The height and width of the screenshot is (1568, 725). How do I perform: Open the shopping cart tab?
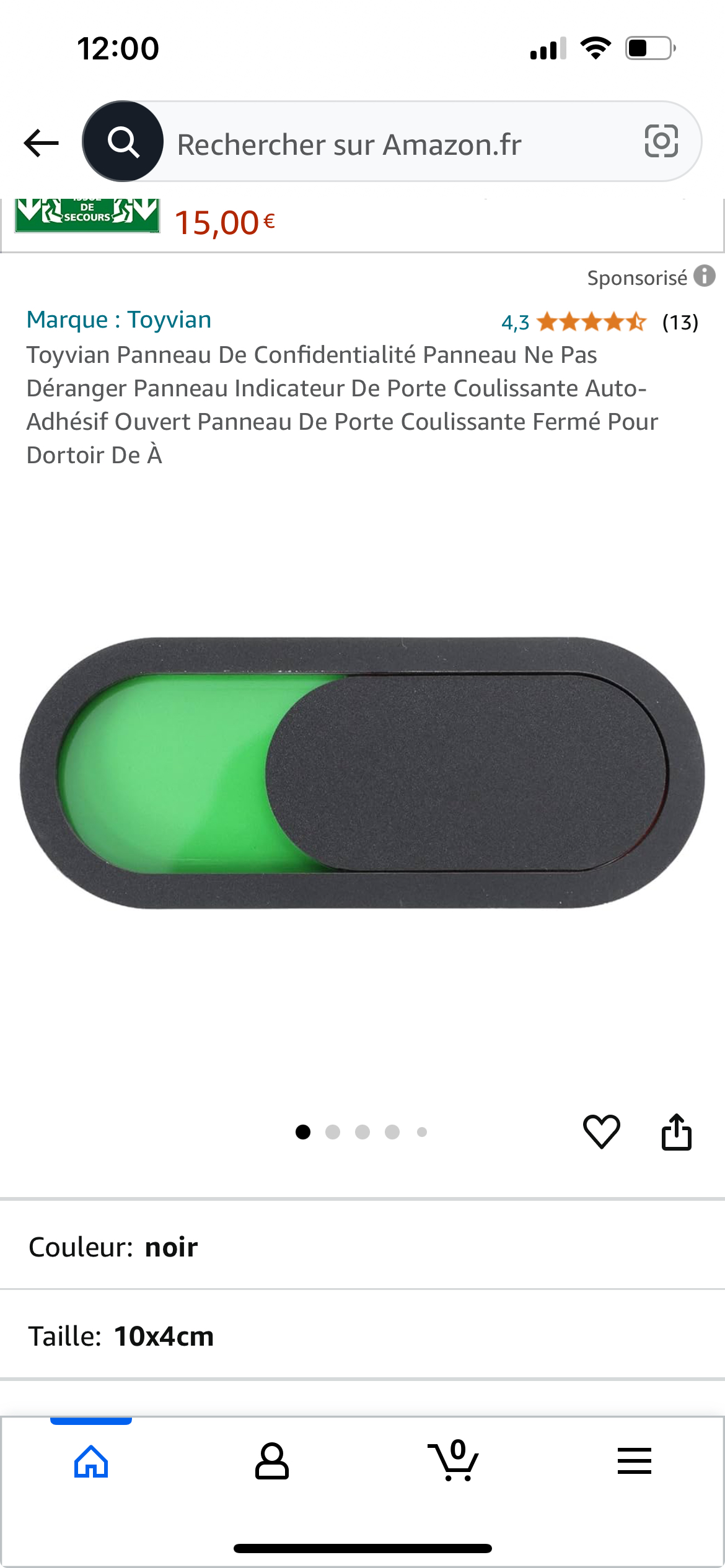point(454,1461)
